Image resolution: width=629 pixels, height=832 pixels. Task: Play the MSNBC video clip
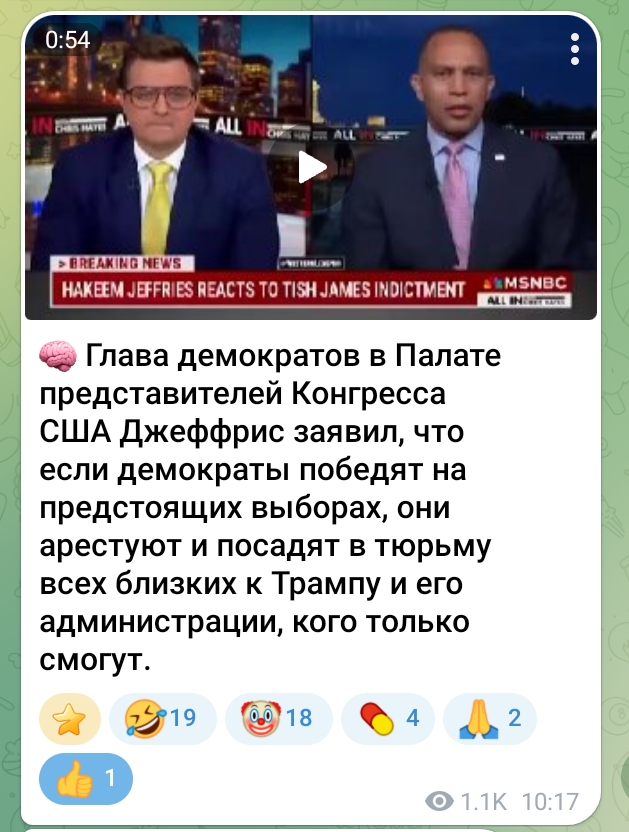pyautogui.click(x=313, y=166)
